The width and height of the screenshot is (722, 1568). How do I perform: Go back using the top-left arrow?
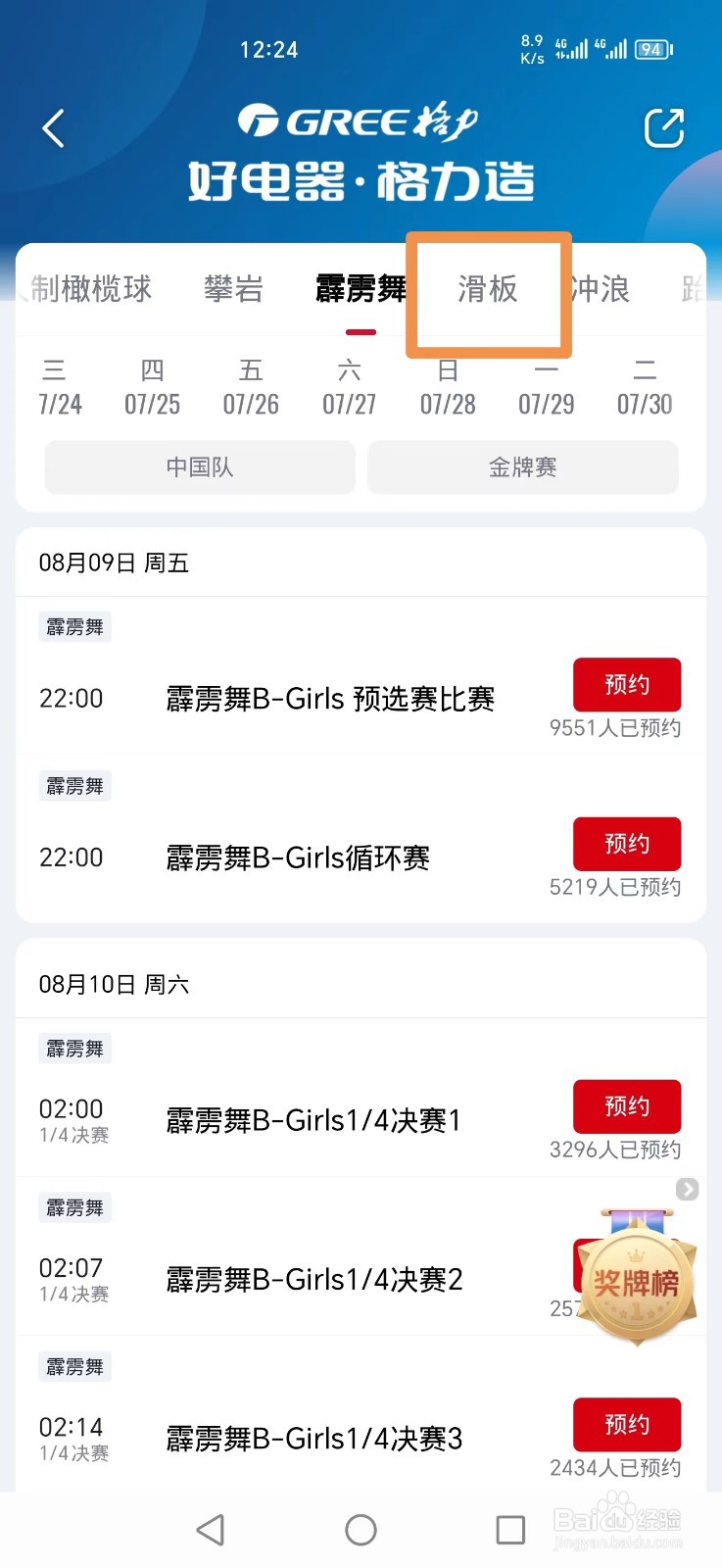point(54,128)
